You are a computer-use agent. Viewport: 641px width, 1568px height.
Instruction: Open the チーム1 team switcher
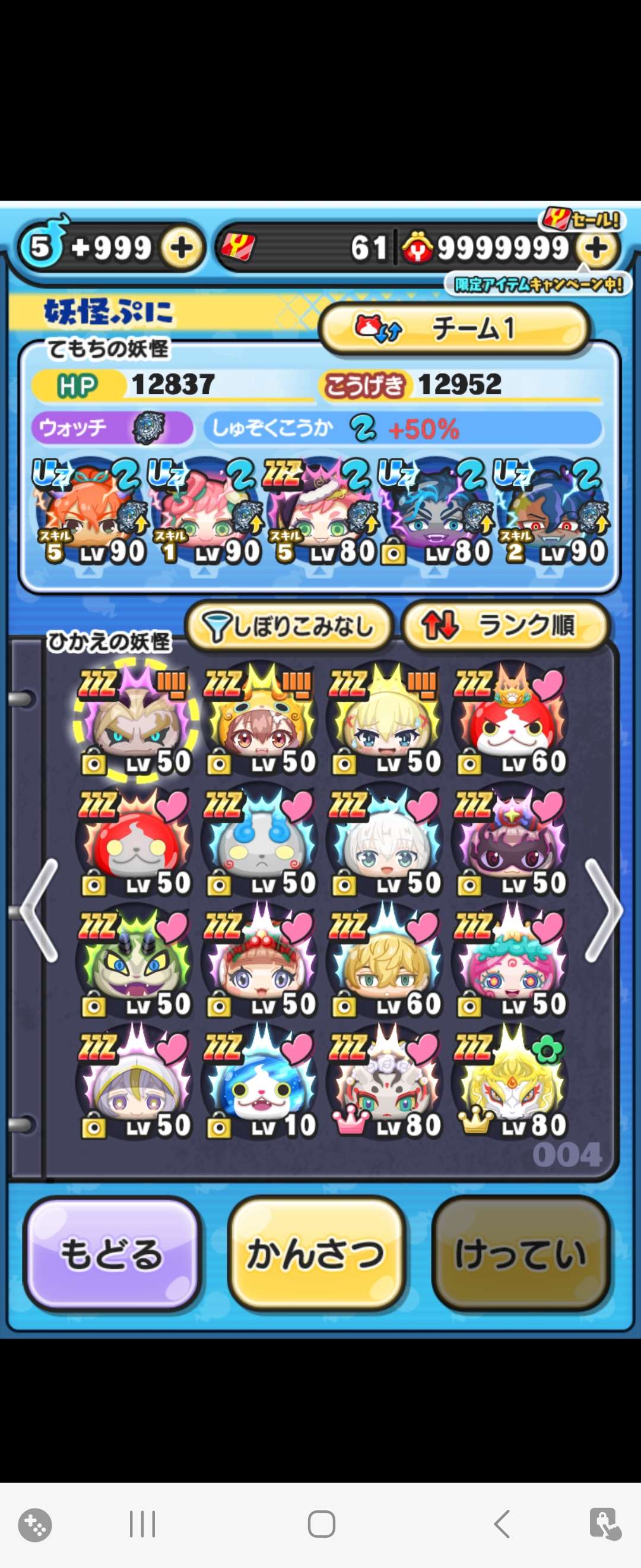point(453,328)
